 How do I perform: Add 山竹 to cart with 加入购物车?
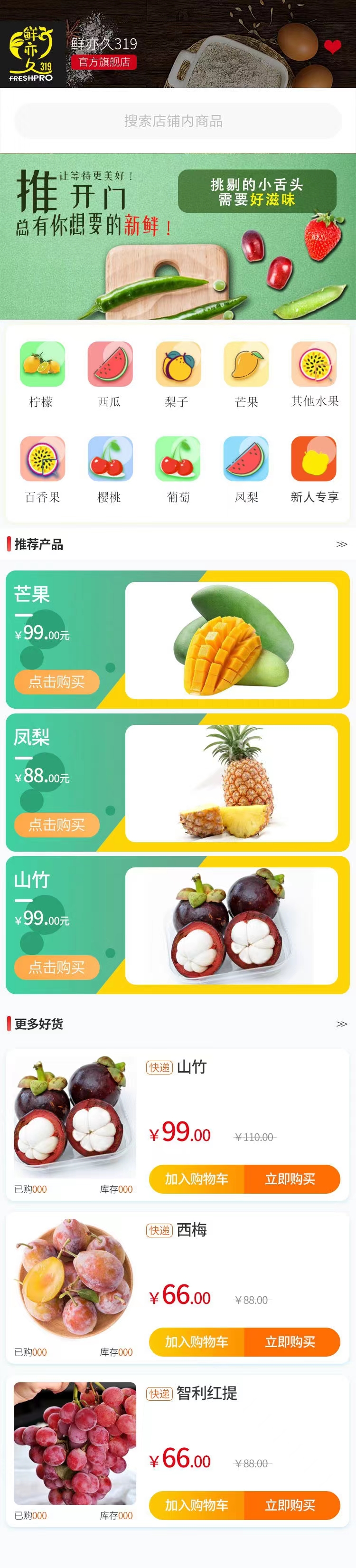click(197, 1179)
